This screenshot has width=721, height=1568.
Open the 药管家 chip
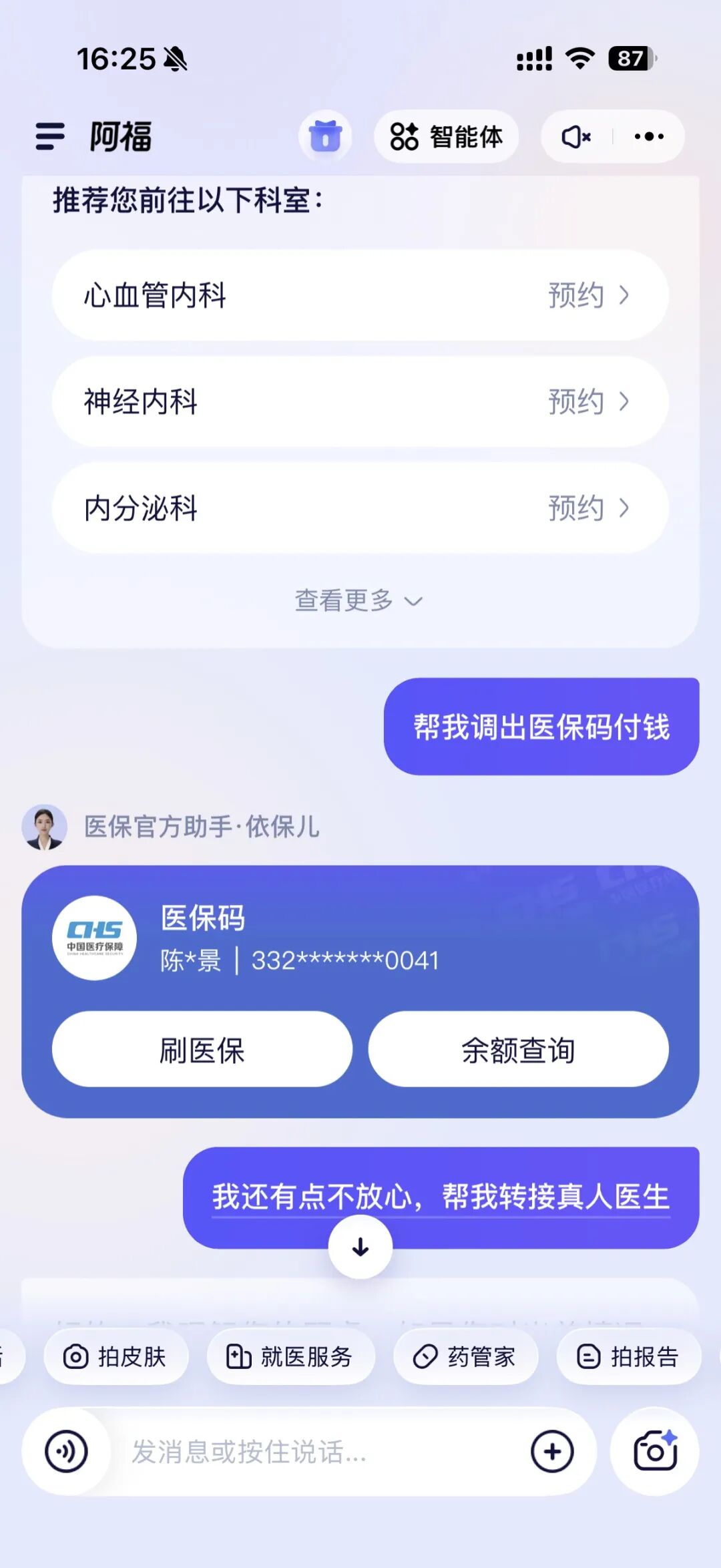466,1356
